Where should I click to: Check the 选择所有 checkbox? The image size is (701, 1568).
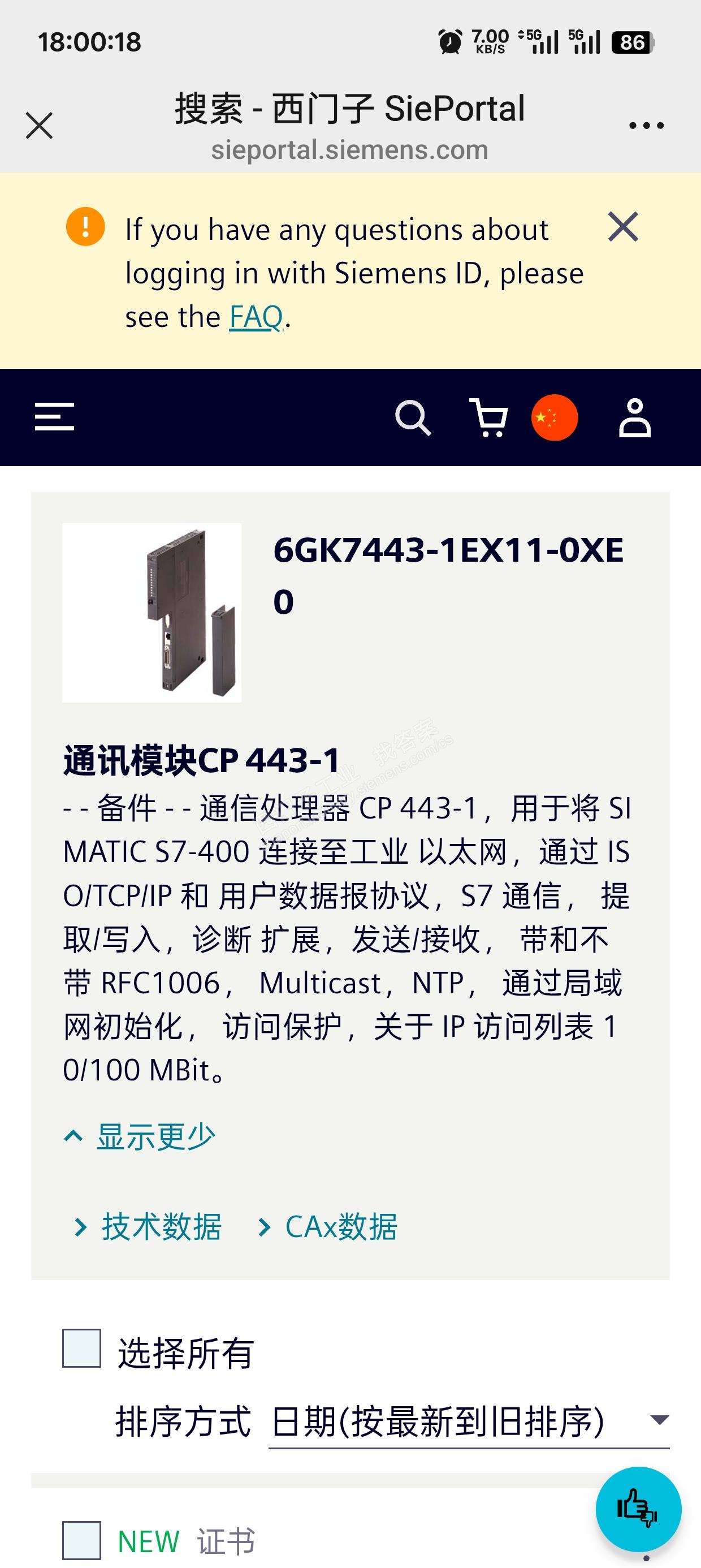(x=81, y=1349)
